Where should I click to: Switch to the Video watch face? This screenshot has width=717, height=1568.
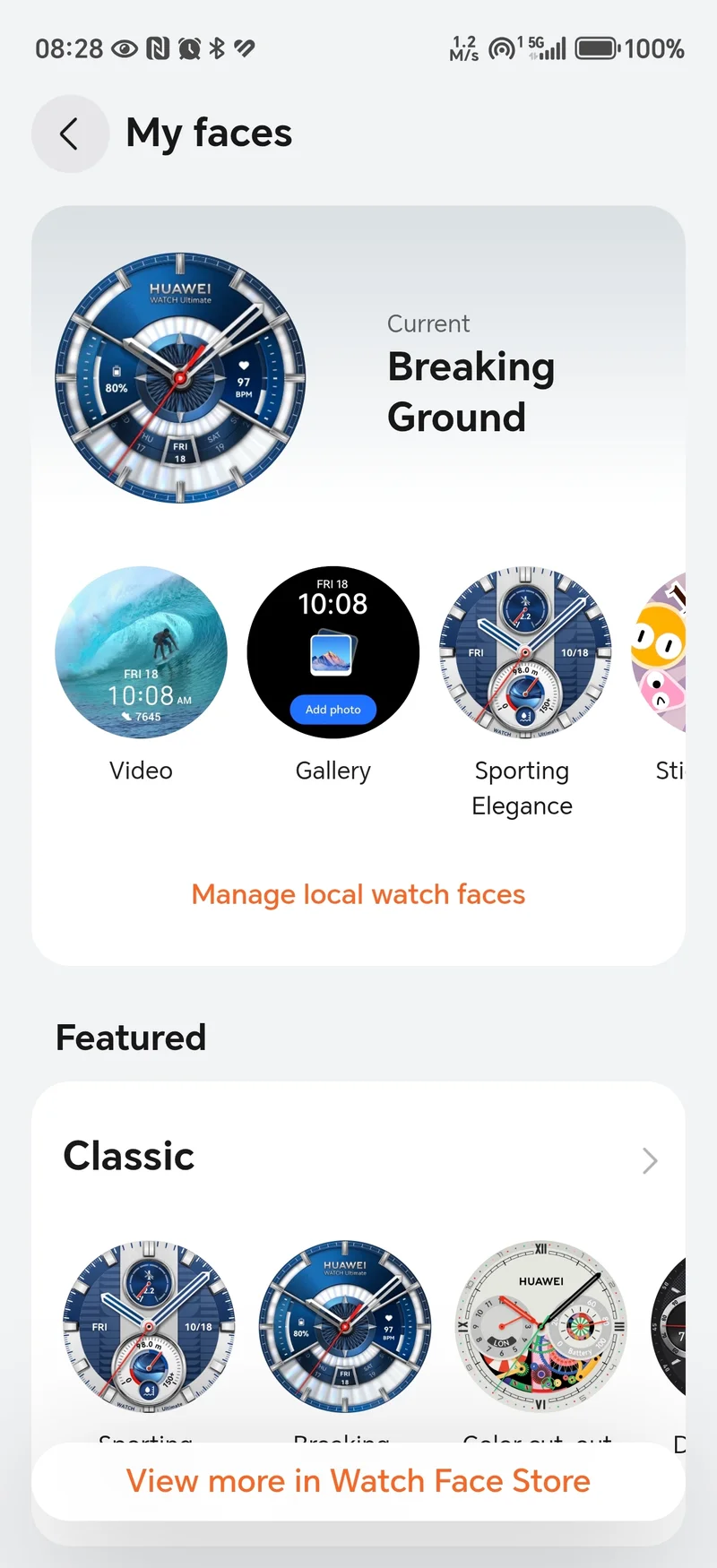141,653
